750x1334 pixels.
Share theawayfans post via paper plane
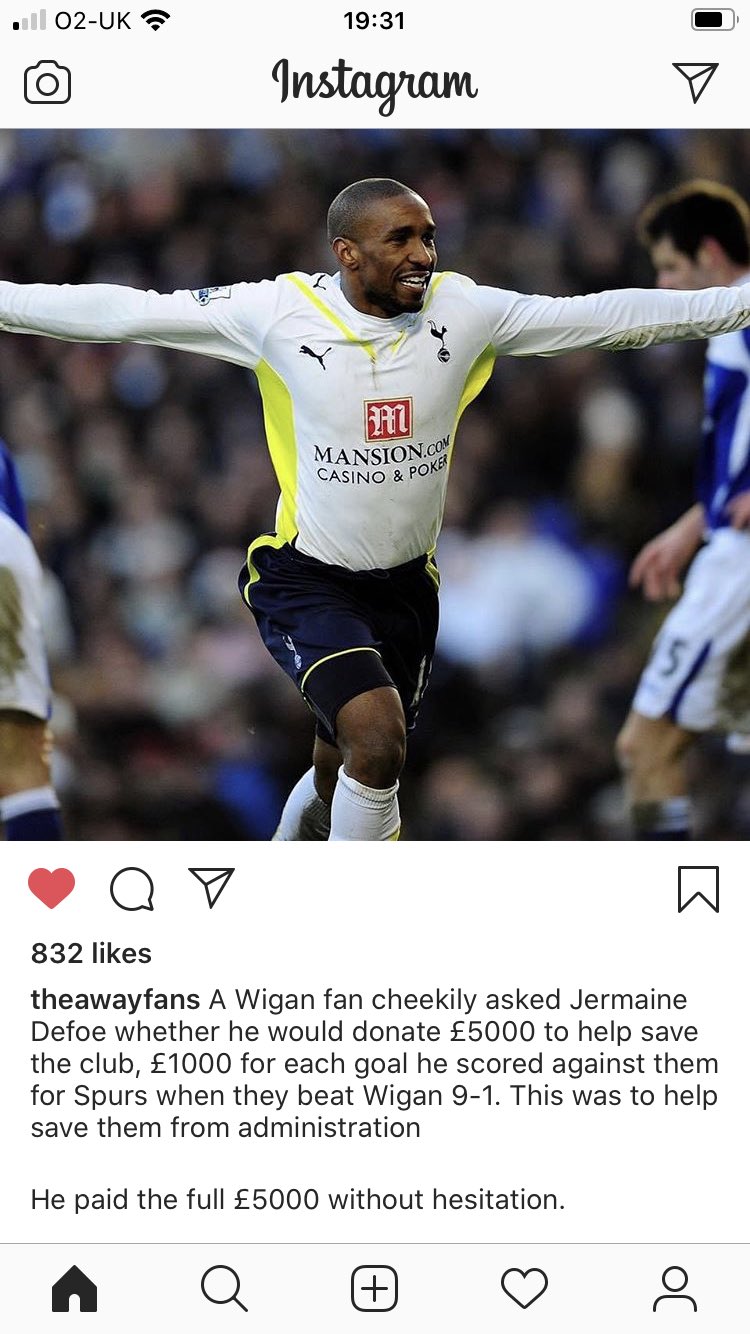[x=211, y=888]
